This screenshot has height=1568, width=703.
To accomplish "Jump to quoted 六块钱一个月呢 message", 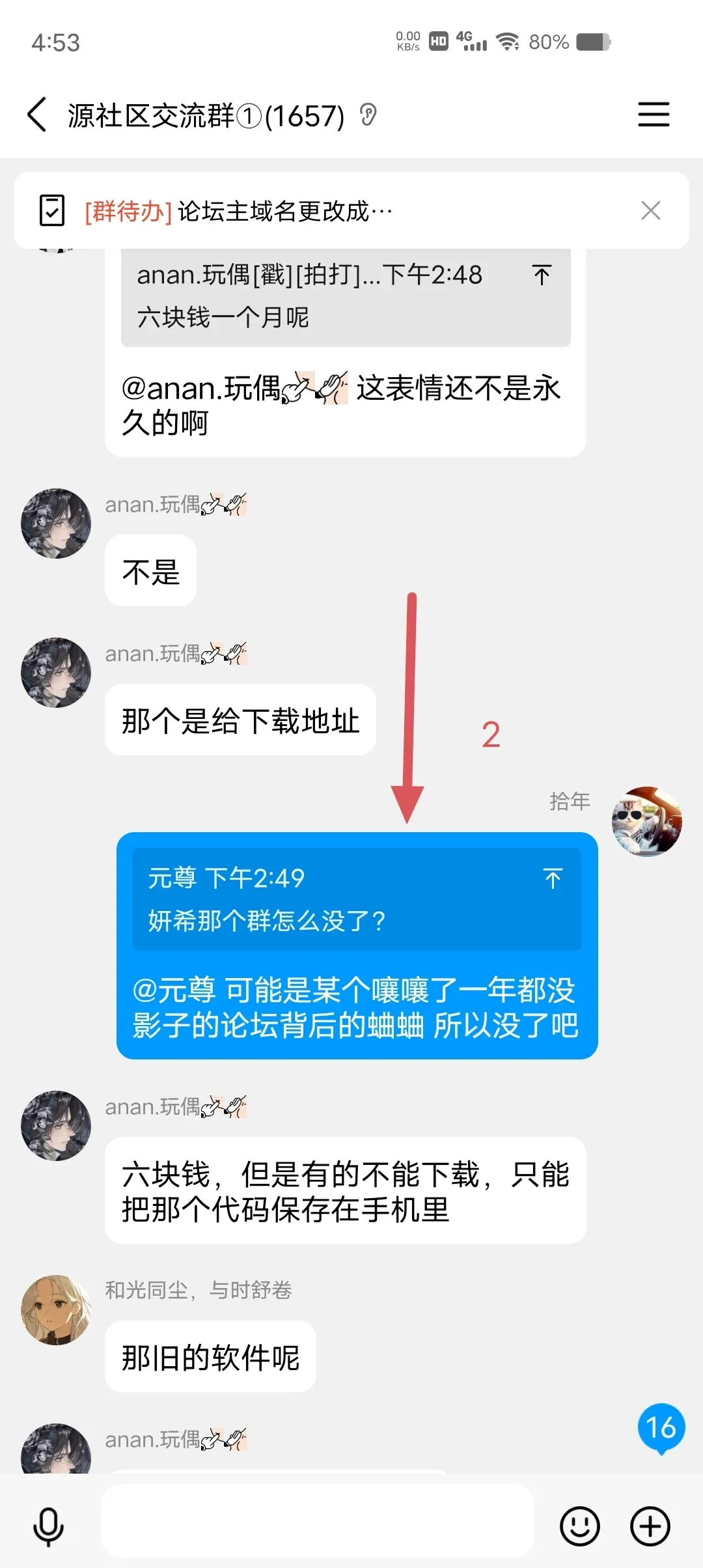I will click(541, 275).
